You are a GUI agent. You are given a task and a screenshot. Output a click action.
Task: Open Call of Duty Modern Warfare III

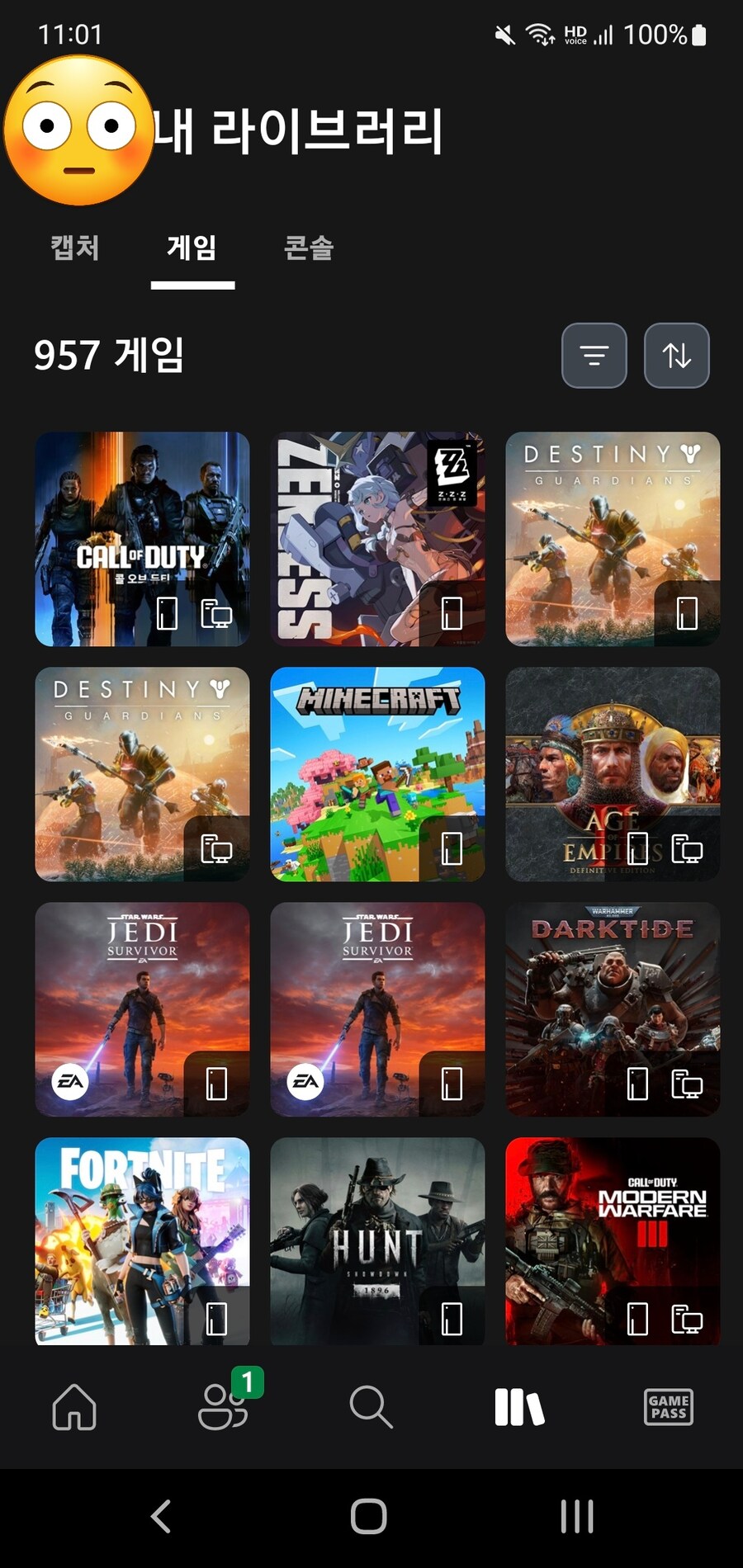pos(613,1240)
